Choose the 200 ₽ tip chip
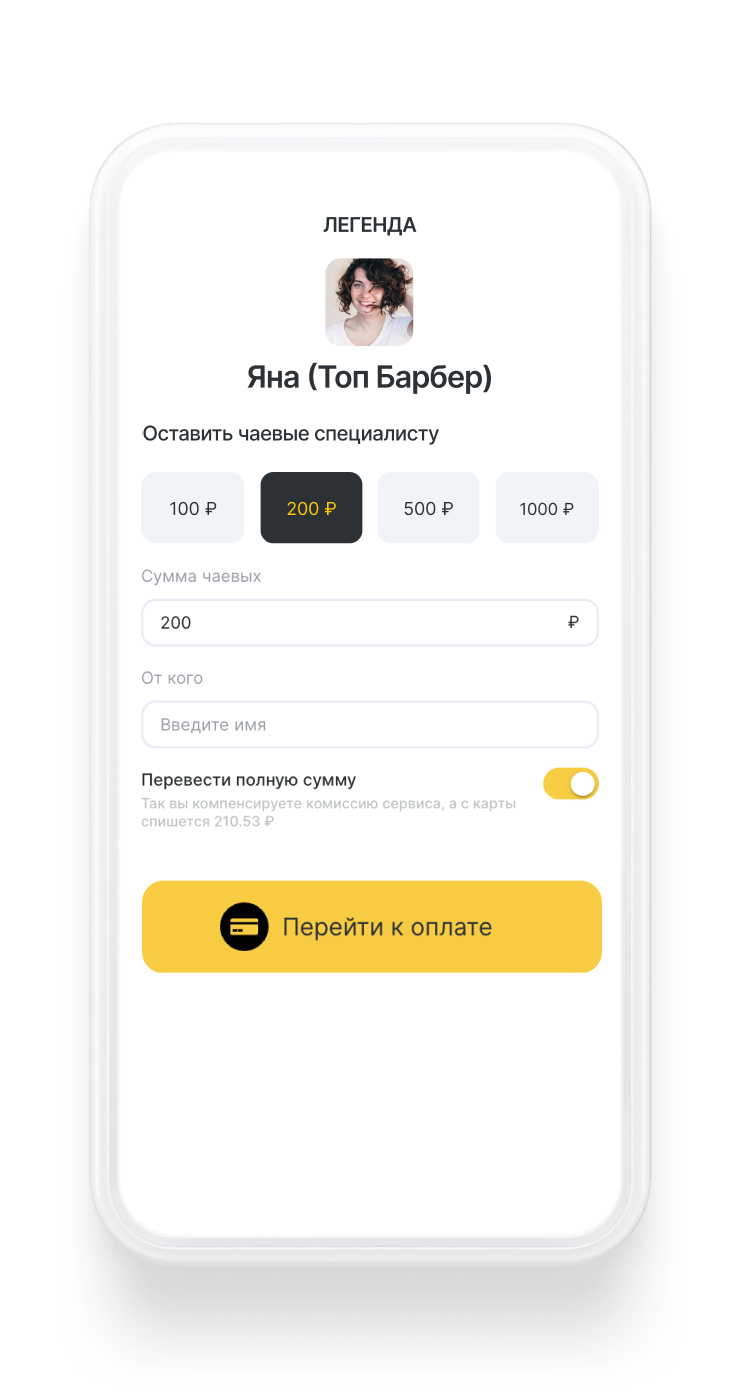 point(311,508)
